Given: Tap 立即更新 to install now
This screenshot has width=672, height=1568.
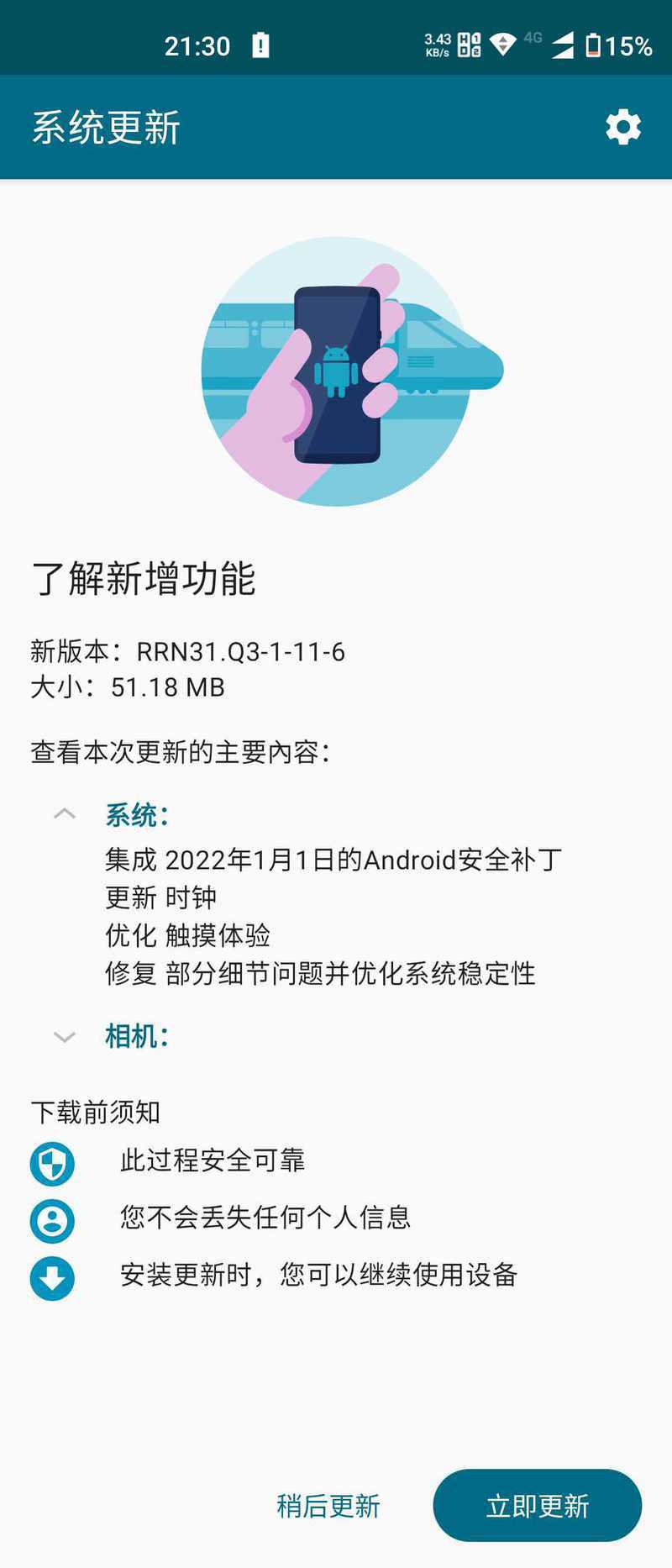Looking at the screenshot, I should click(x=537, y=1505).
